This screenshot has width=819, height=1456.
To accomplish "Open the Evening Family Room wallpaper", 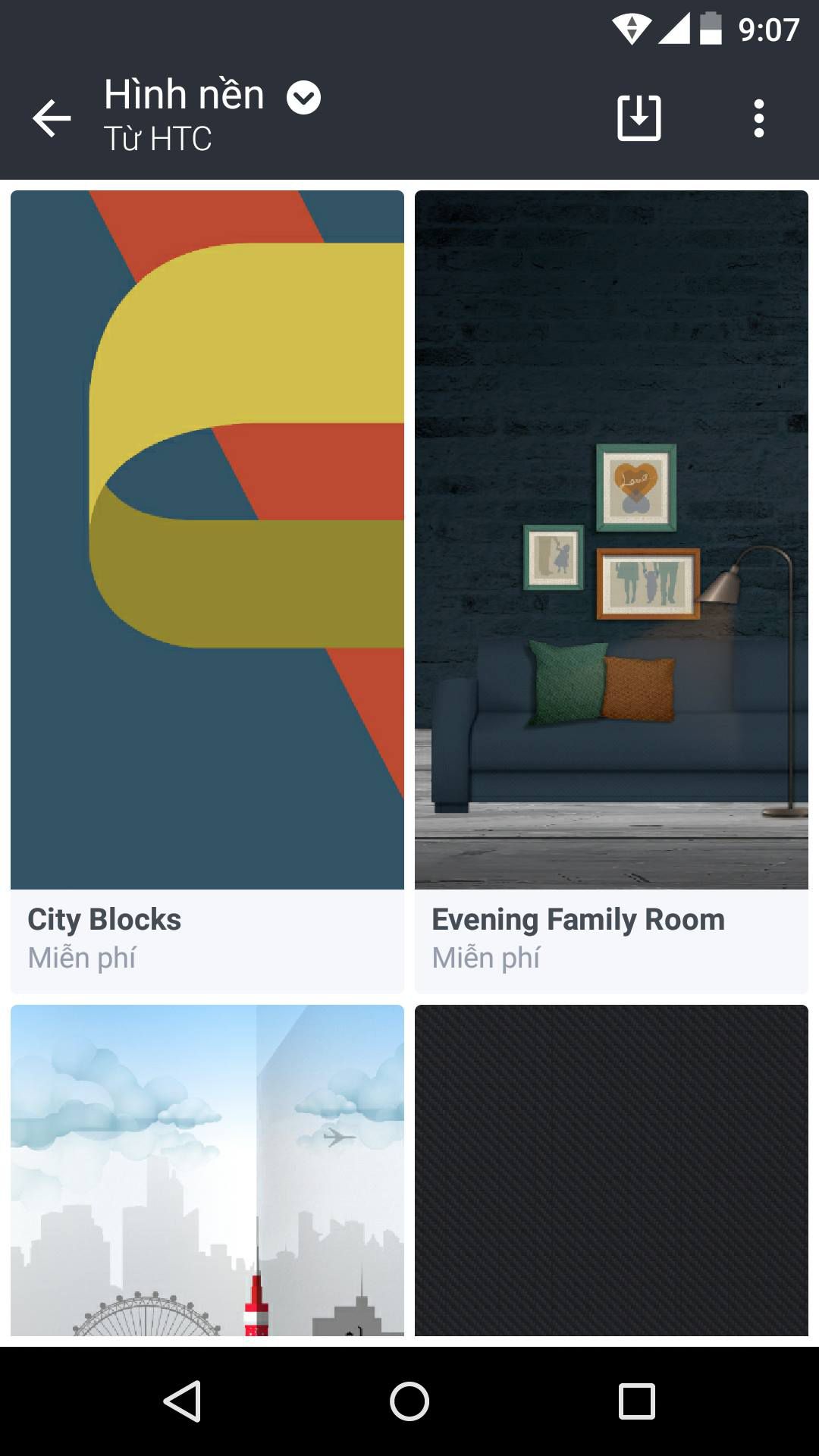I will point(611,539).
